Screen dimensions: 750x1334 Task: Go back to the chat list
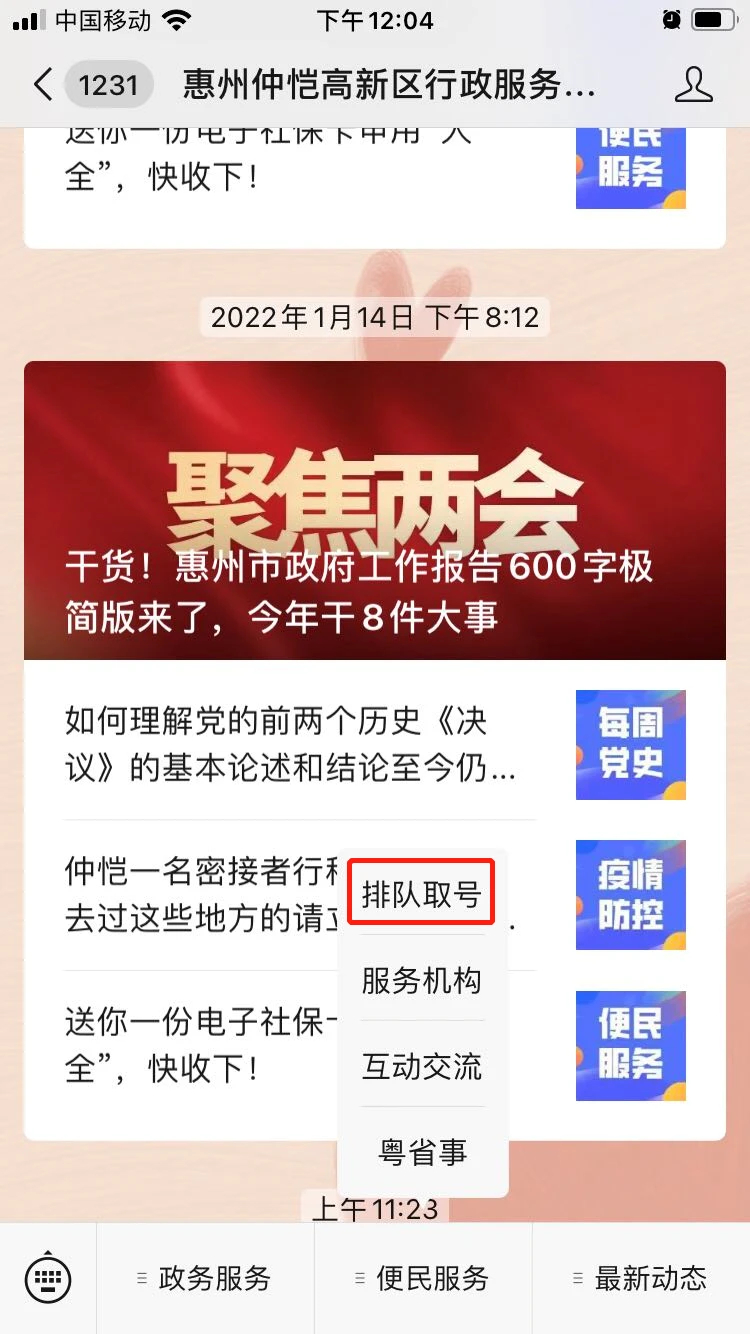(42, 85)
